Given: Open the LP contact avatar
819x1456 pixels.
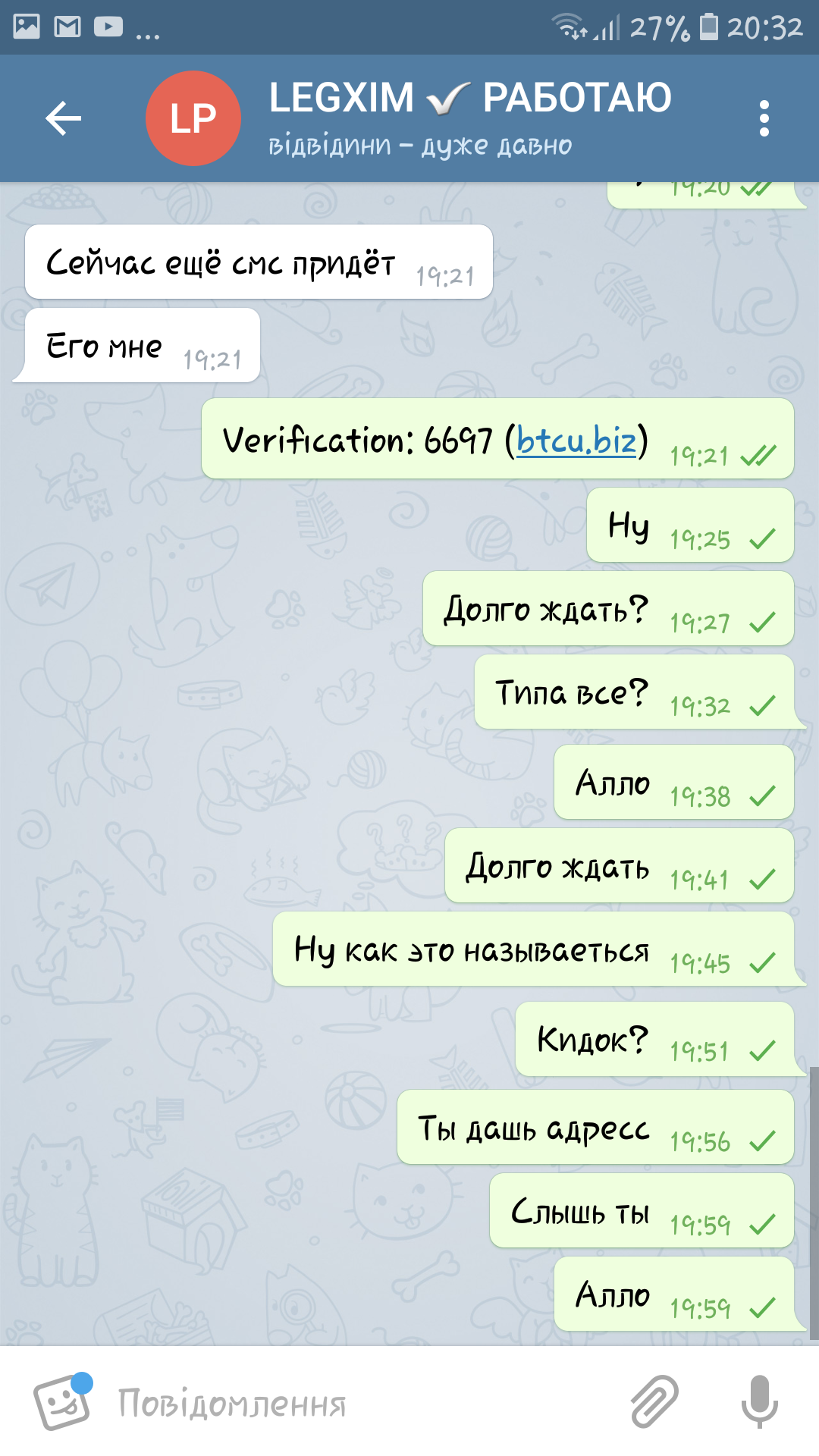Looking at the screenshot, I should tap(193, 118).
